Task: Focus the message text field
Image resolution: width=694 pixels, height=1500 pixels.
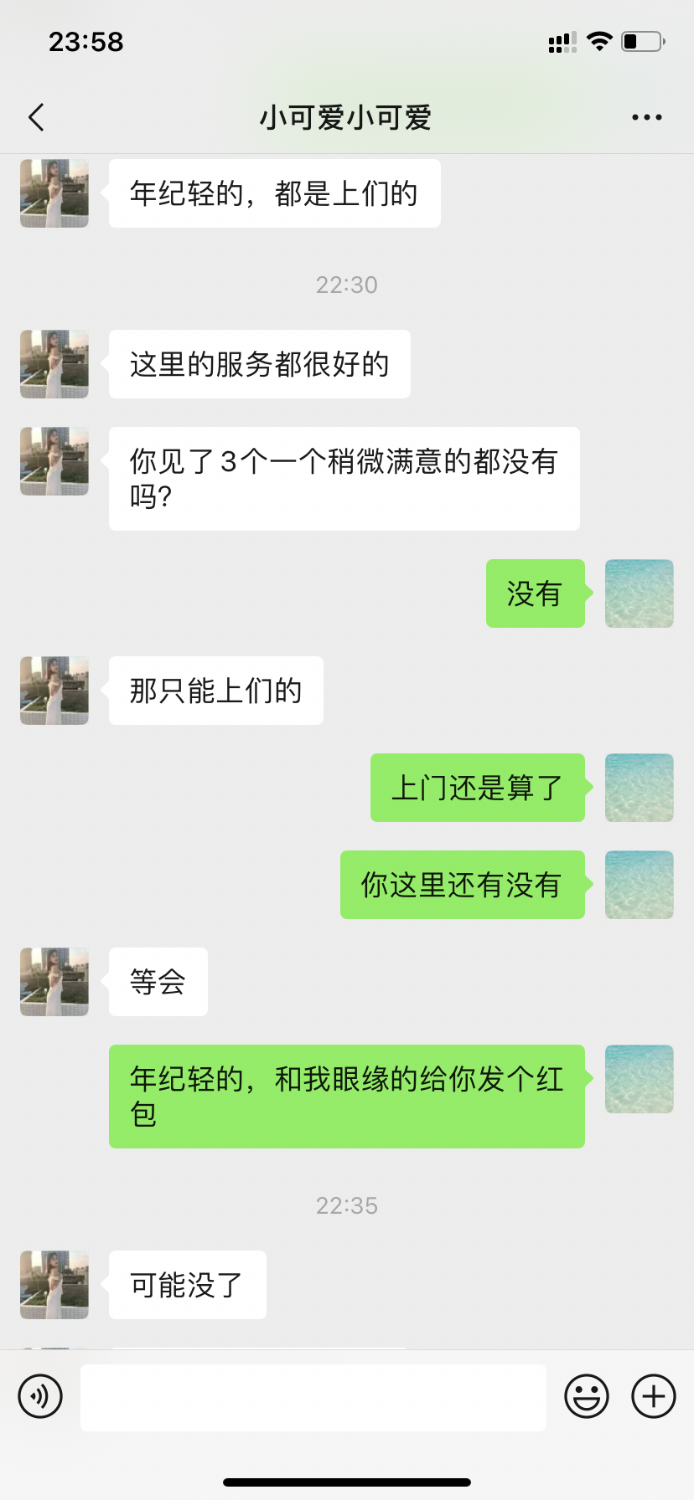Action: point(313,1397)
